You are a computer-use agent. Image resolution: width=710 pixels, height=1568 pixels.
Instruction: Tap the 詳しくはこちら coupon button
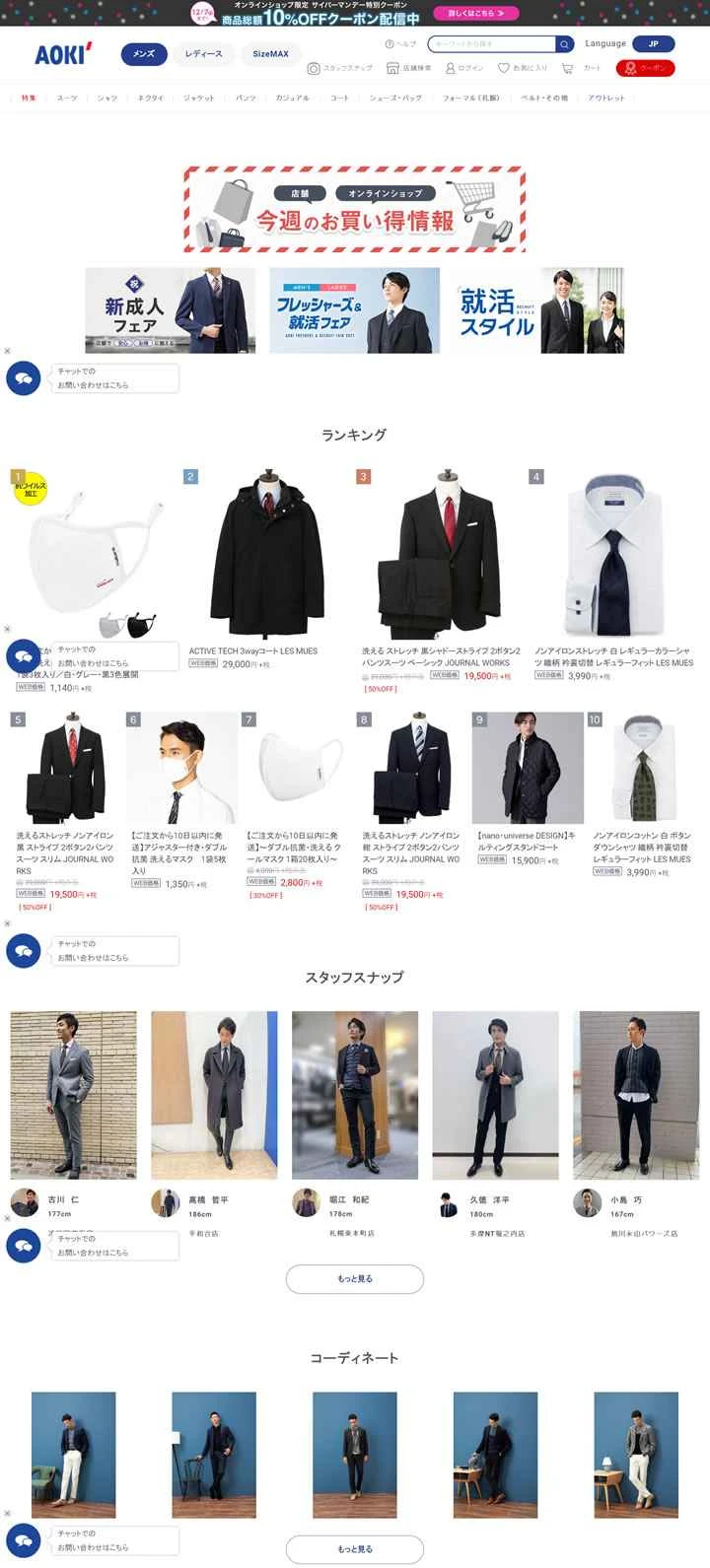pyautogui.click(x=475, y=14)
